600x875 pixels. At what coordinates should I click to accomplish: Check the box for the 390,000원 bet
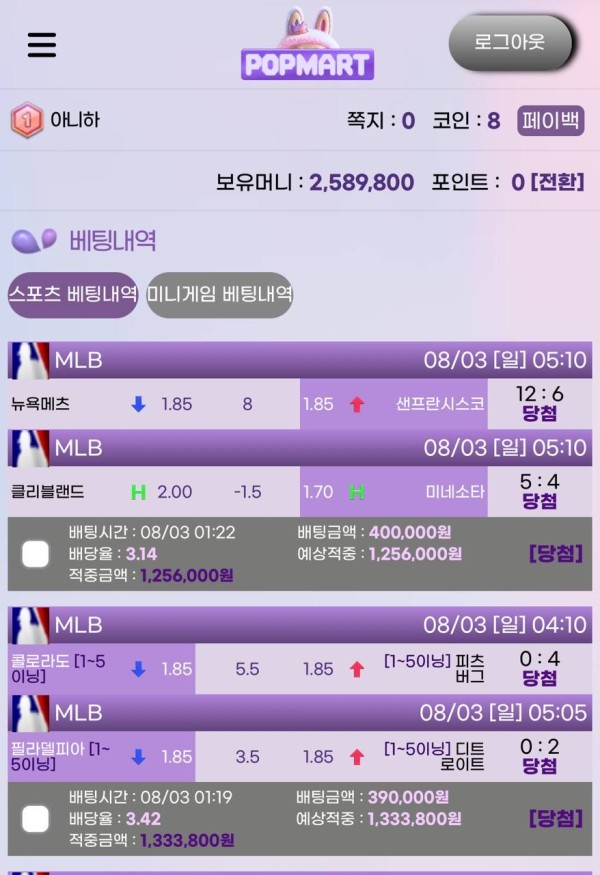click(x=36, y=819)
